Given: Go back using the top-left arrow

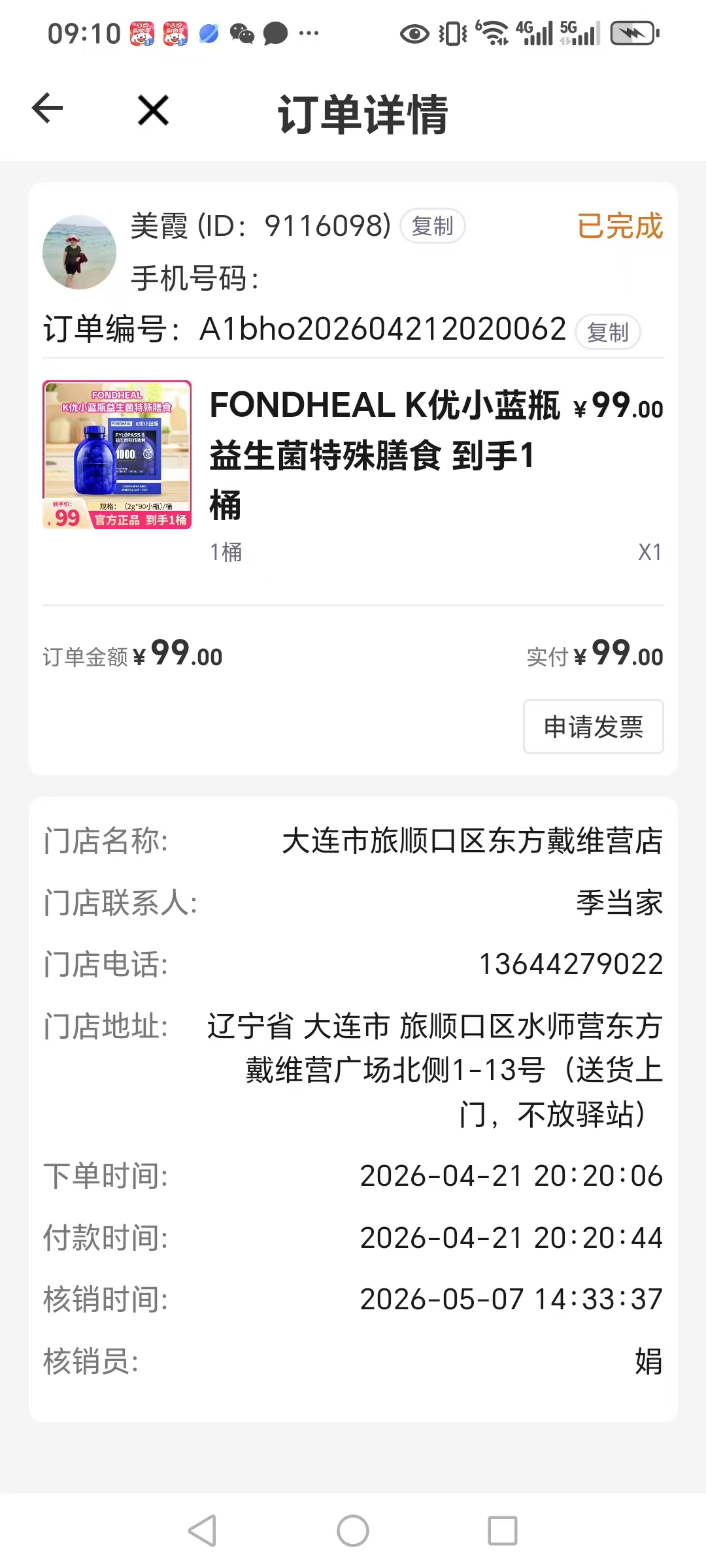Looking at the screenshot, I should coord(48,108).
